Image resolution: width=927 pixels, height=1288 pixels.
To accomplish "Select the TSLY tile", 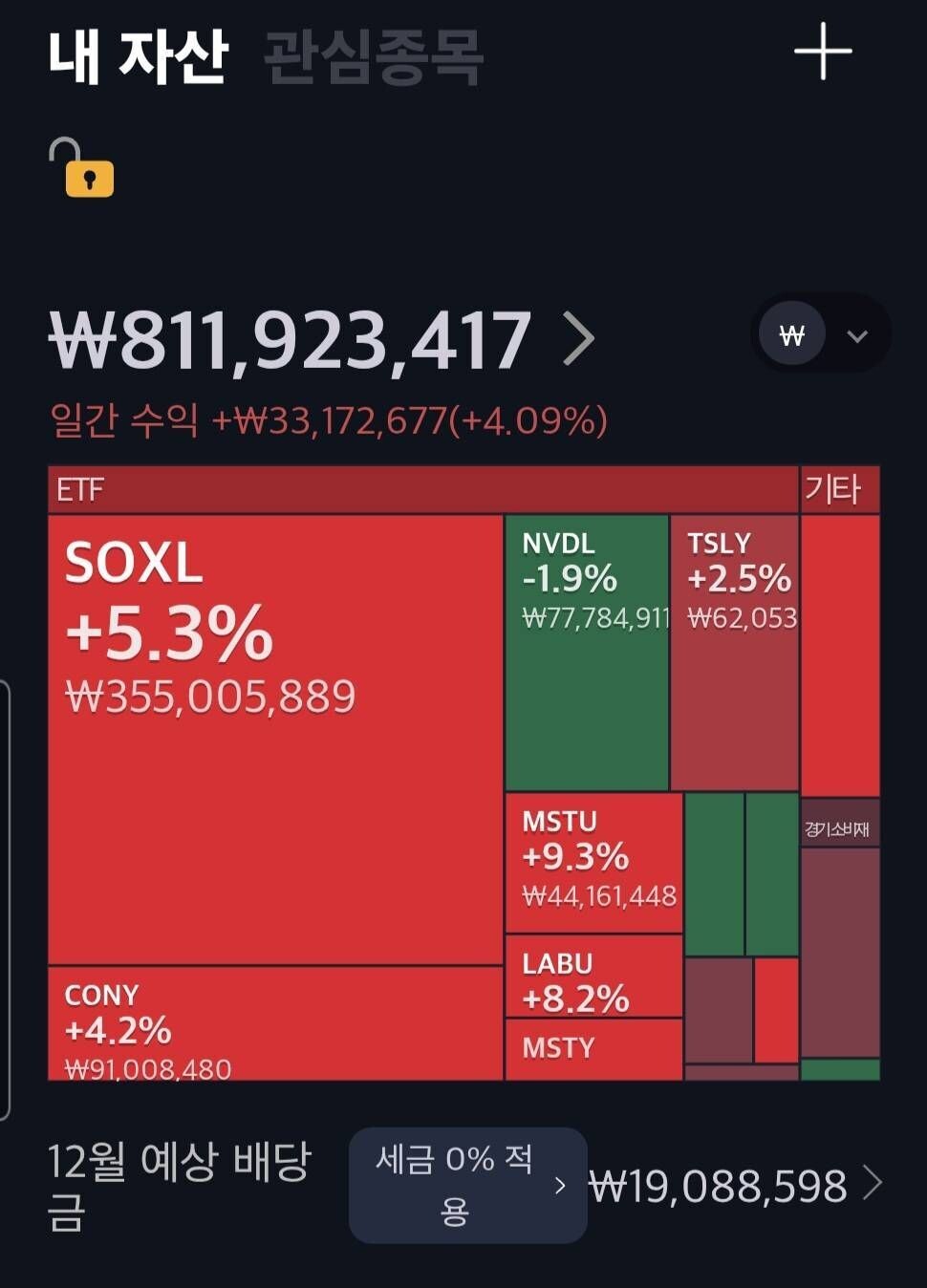I will (x=734, y=653).
